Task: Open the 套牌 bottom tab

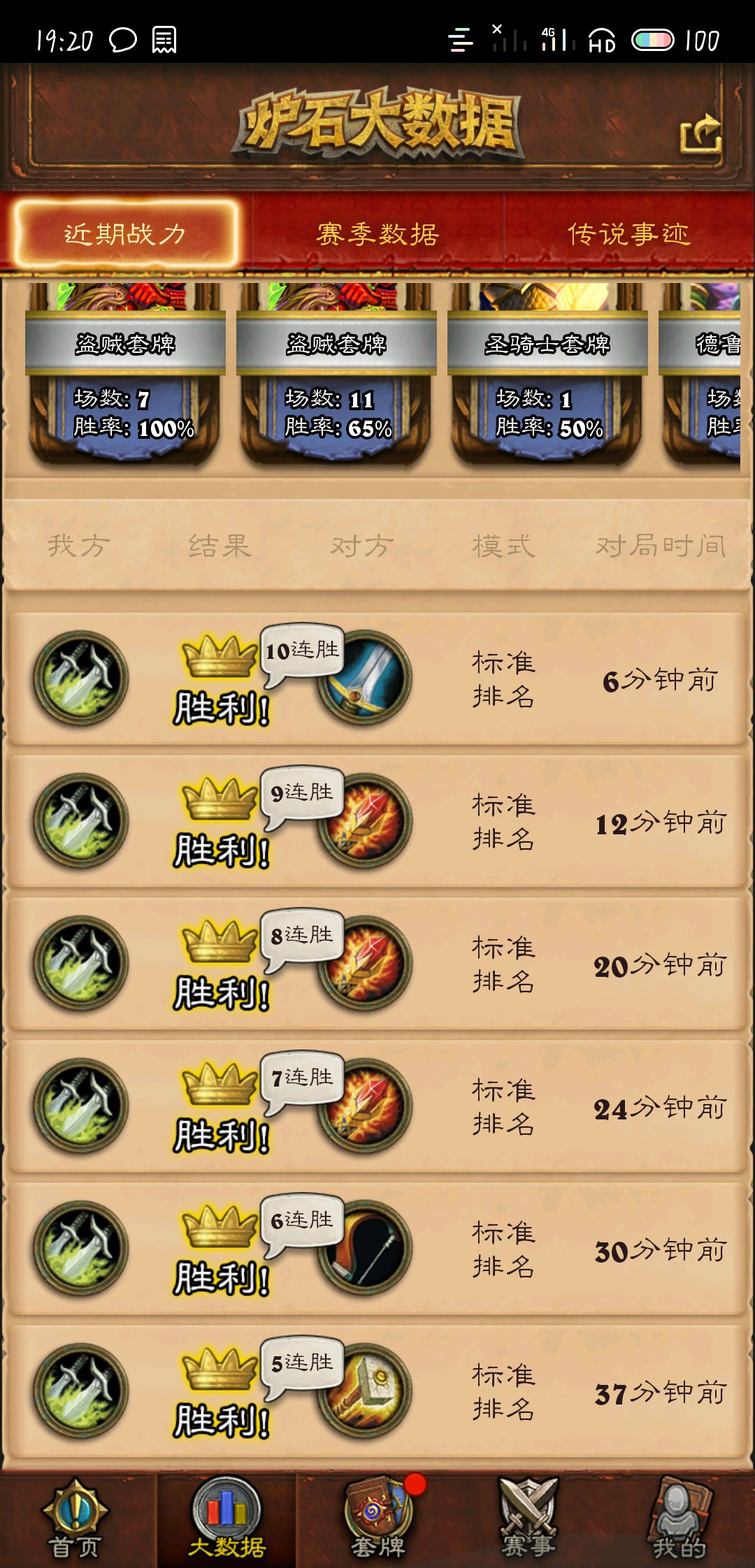Action: pyautogui.click(x=378, y=1519)
